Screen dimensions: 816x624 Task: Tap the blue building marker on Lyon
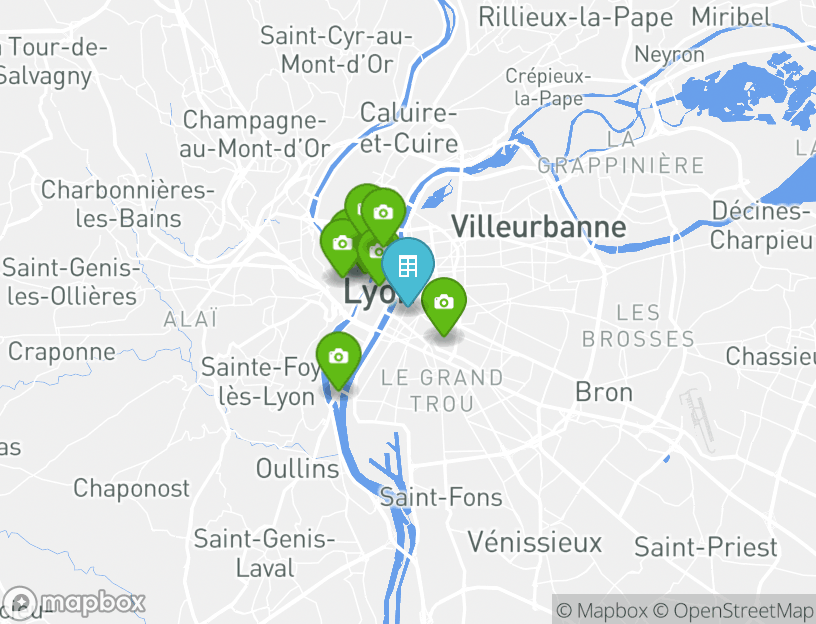407,266
